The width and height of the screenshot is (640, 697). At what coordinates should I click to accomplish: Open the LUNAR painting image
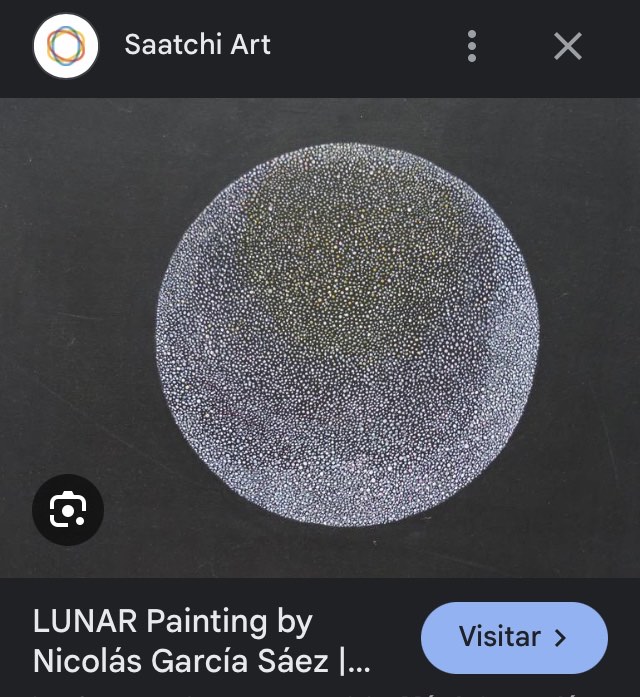(347, 335)
